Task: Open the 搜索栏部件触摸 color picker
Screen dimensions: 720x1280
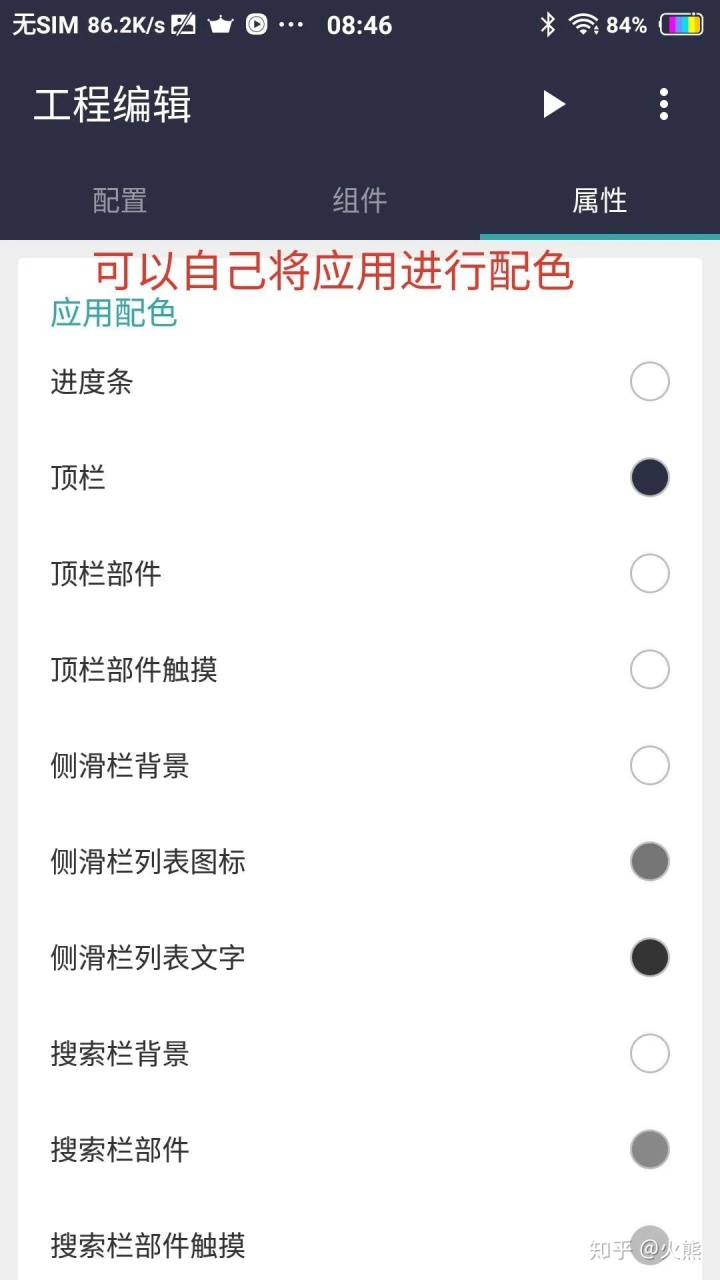Action: [650, 1246]
